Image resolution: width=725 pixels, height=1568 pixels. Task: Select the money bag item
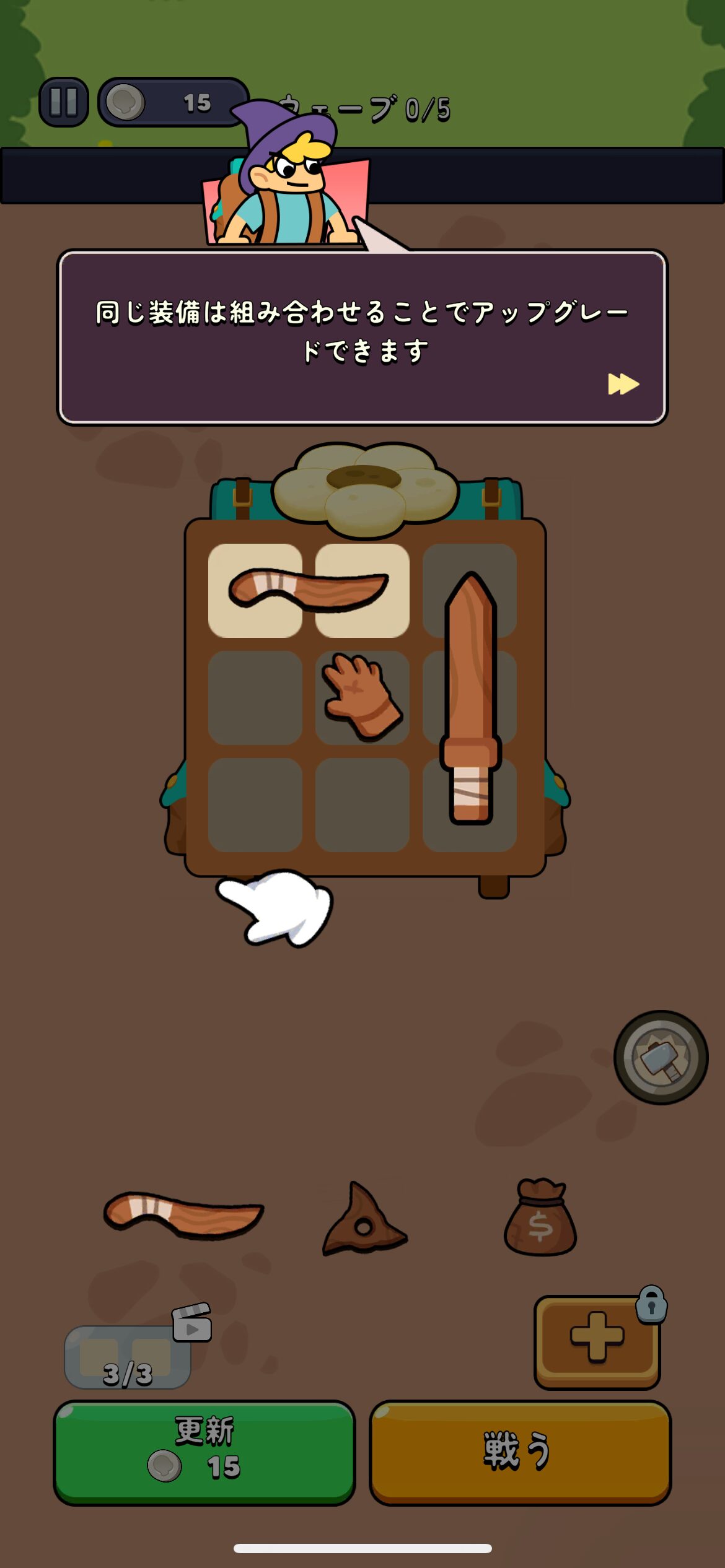pyautogui.click(x=540, y=1219)
